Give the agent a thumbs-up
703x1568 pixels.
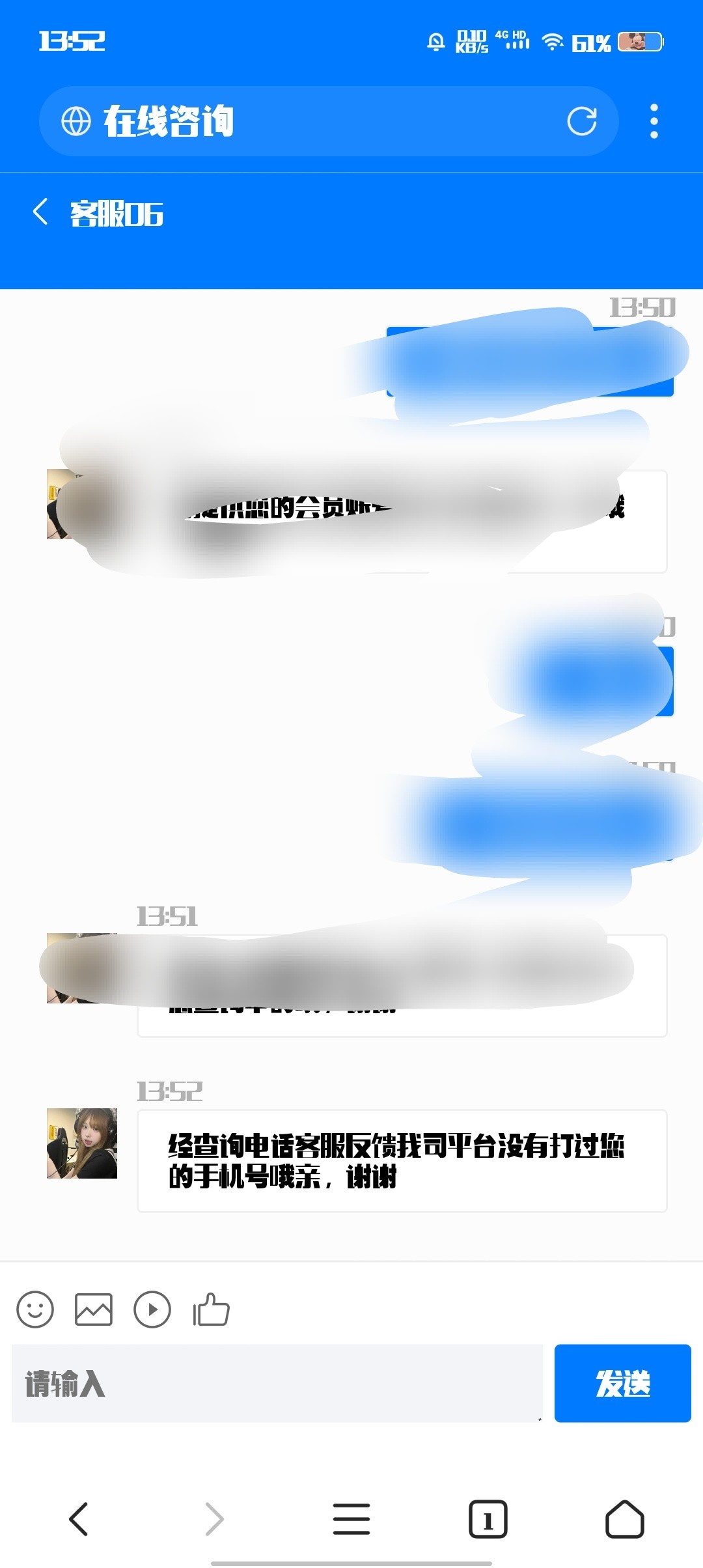coord(212,1309)
